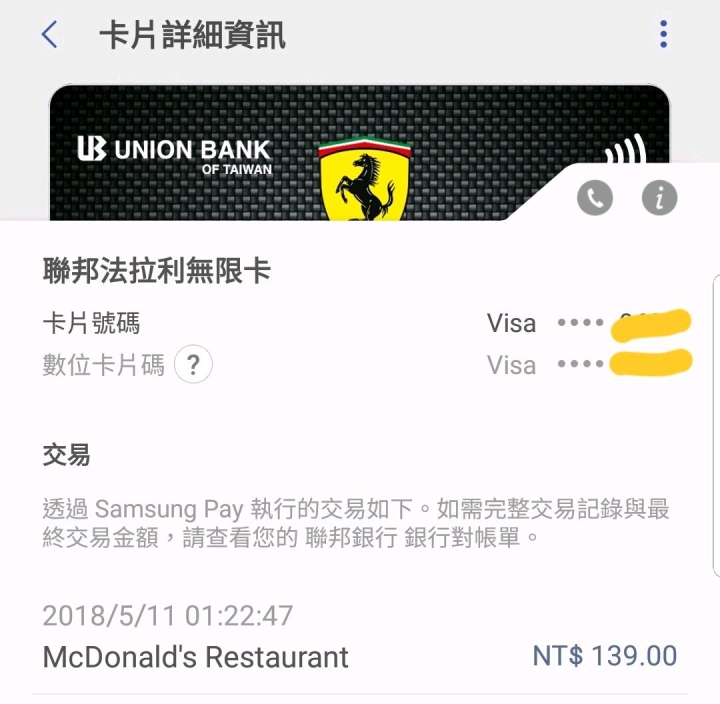Open the McDonald's Restaurant transaction
720x704 pixels.
coord(360,637)
